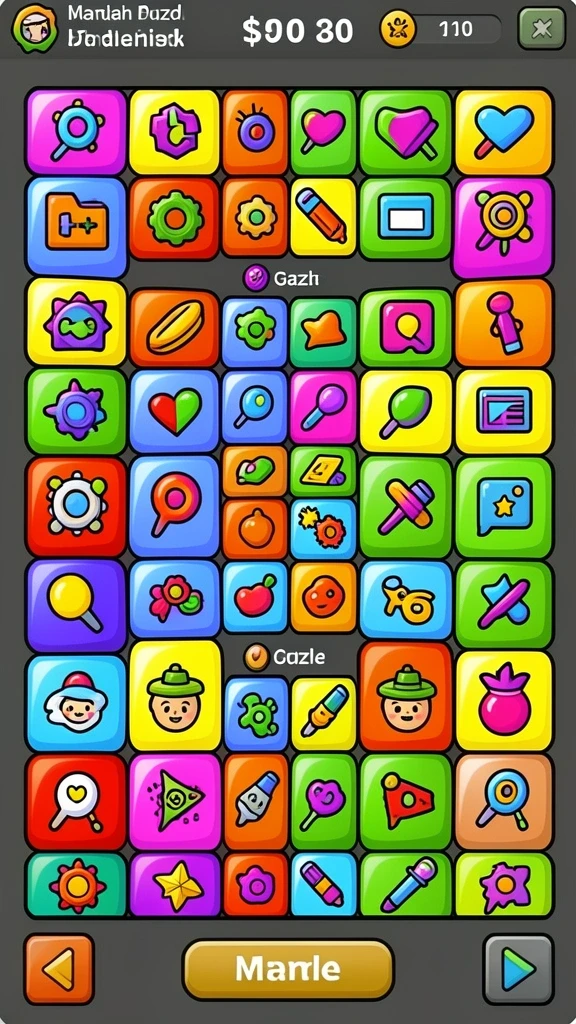576x1024 pixels.
Task: Select the red tile with heart magnifier
Action: point(76,802)
